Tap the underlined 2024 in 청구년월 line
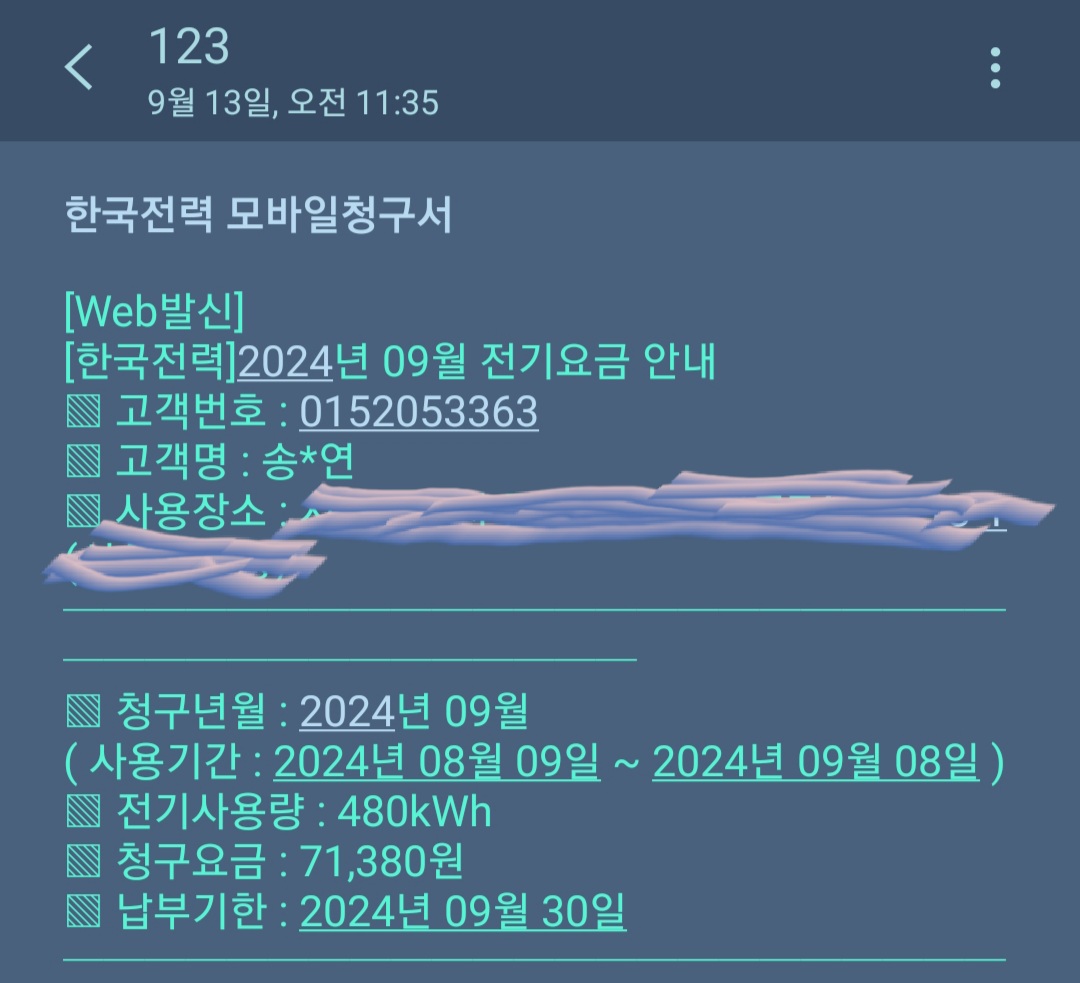Viewport: 1080px width, 983px height. pyautogui.click(x=348, y=713)
